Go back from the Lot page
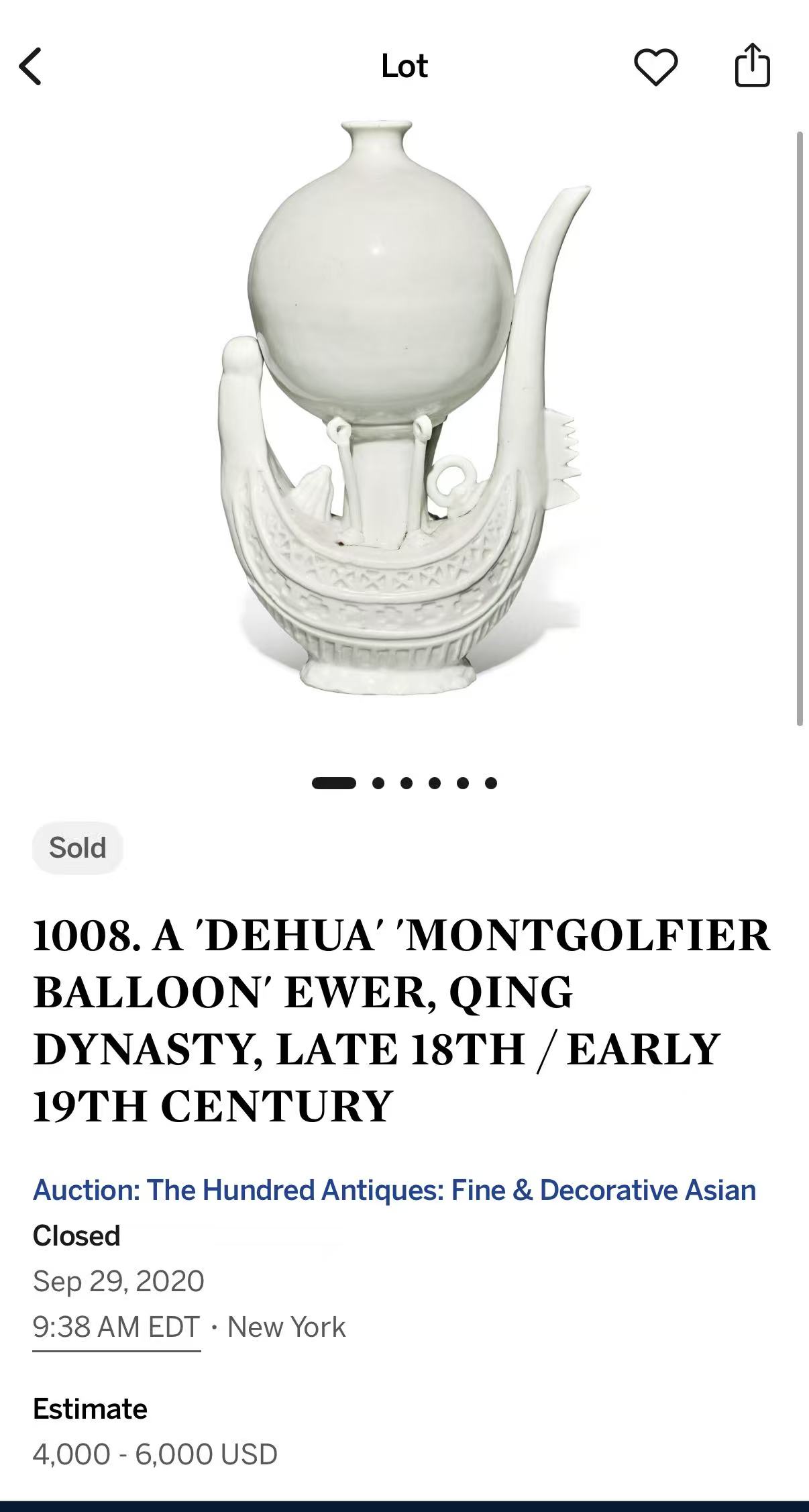 point(31,66)
